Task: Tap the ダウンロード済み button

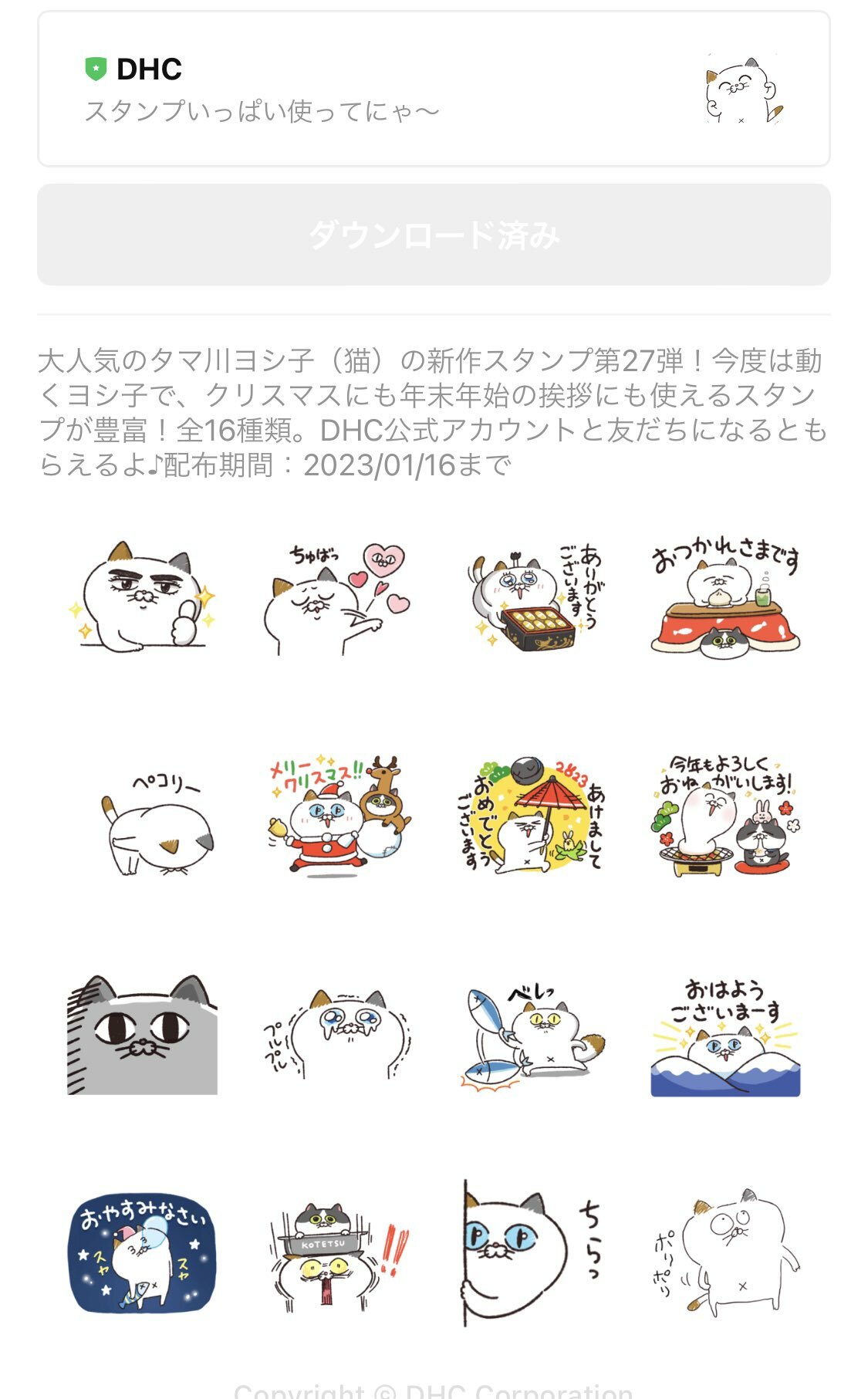Action: [x=434, y=235]
